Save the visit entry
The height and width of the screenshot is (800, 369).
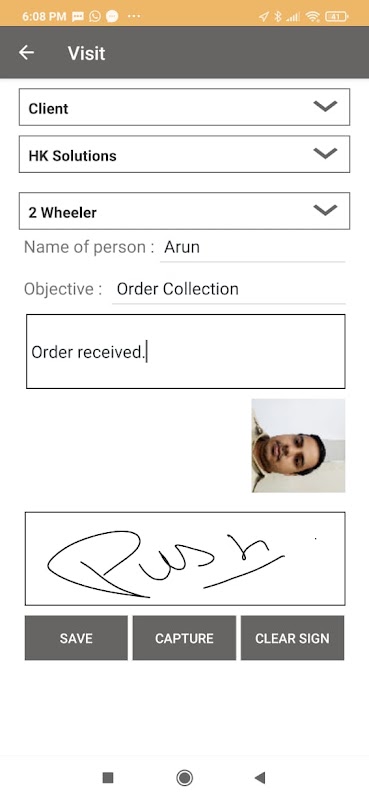coord(76,638)
